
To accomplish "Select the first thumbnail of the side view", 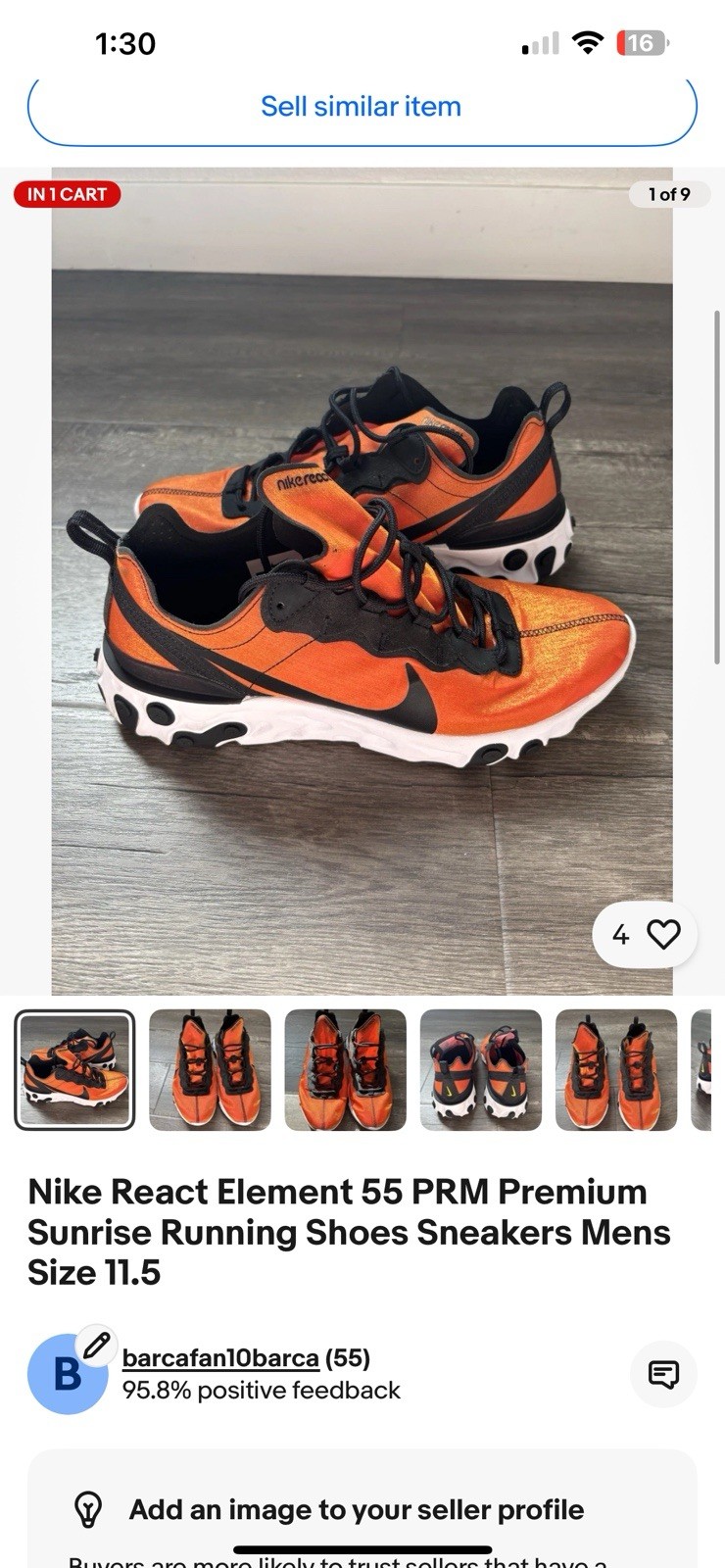I will (x=74, y=1070).
